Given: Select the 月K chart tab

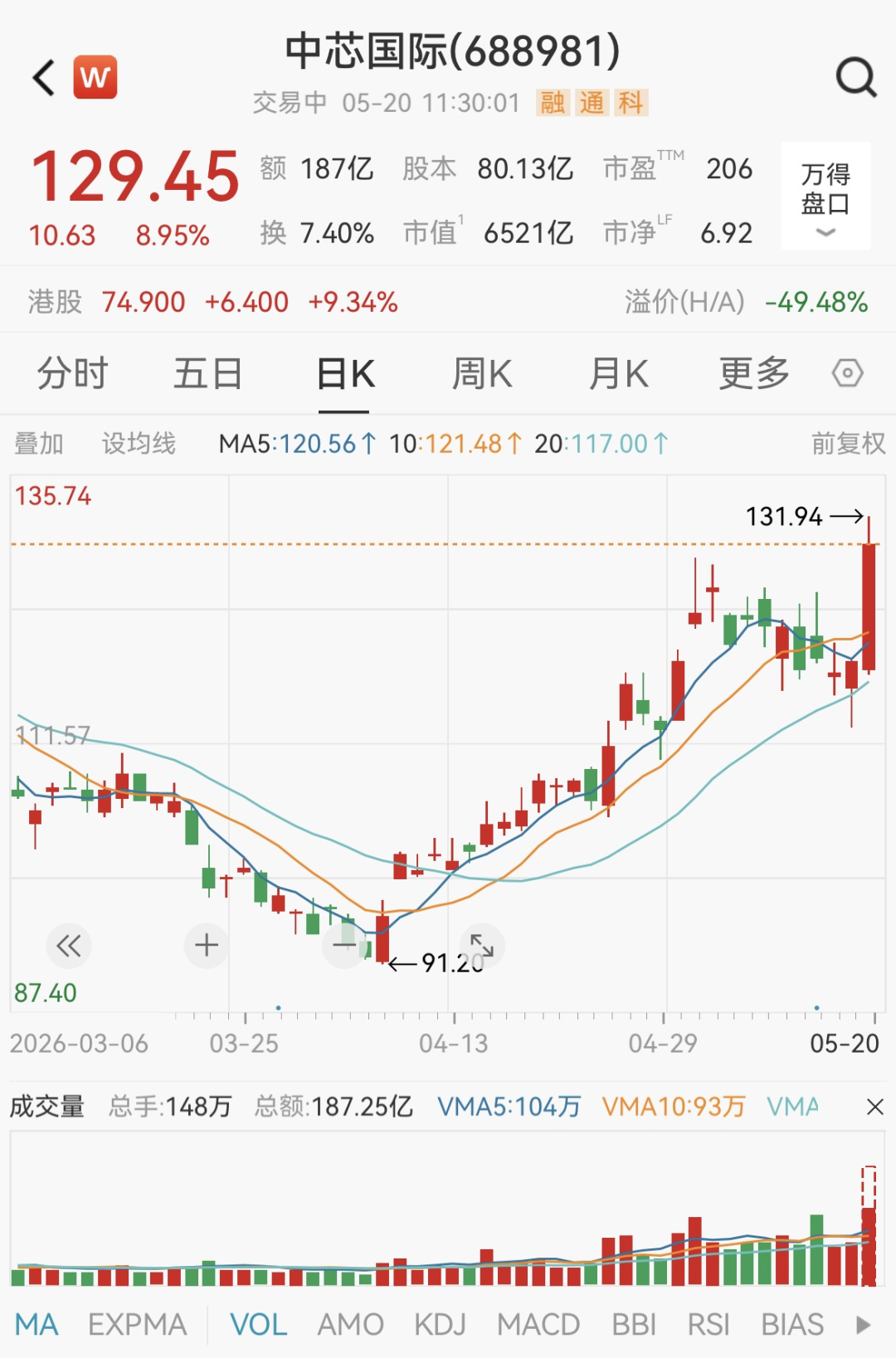Looking at the screenshot, I should click(618, 373).
